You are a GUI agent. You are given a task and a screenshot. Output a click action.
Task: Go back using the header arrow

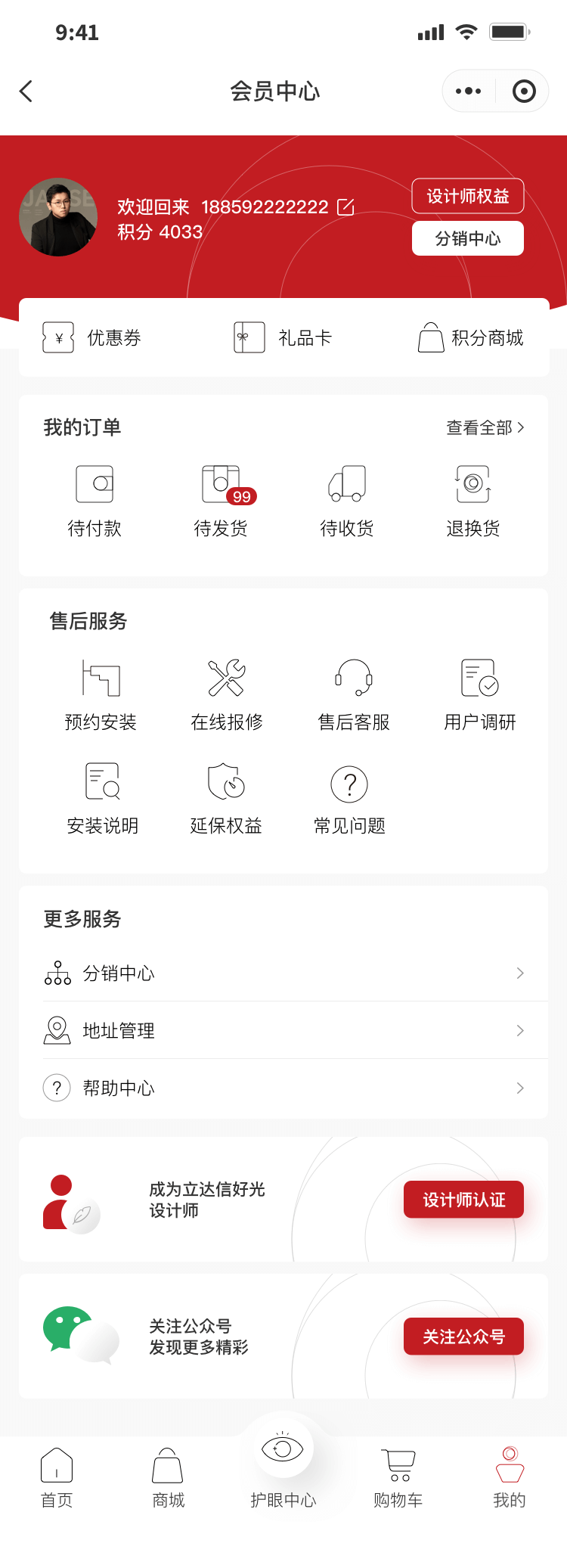point(26,92)
